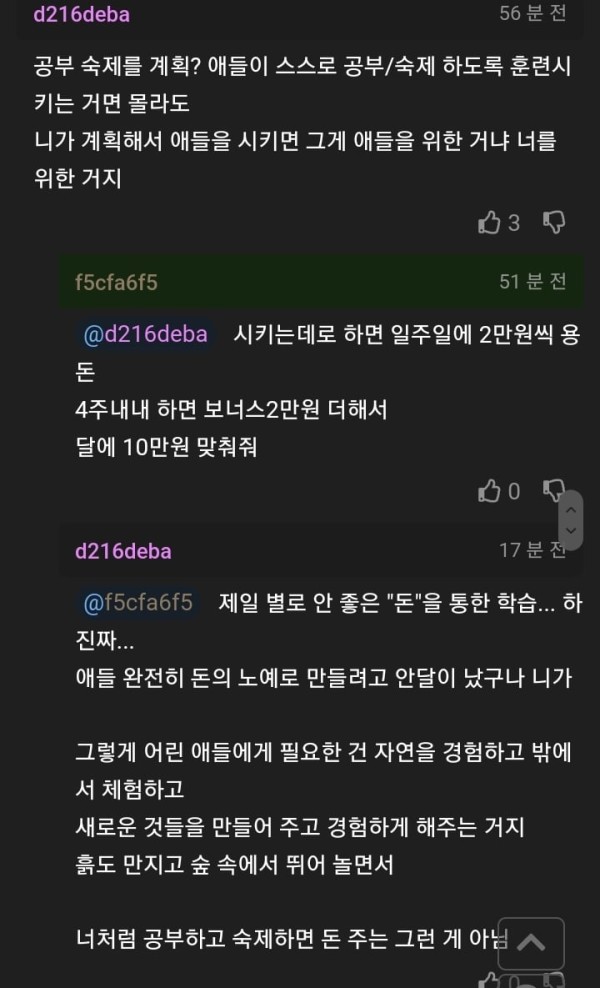Like f5cfa6f5's reply about allowance
This screenshot has height=988, width=600.
tap(490, 490)
